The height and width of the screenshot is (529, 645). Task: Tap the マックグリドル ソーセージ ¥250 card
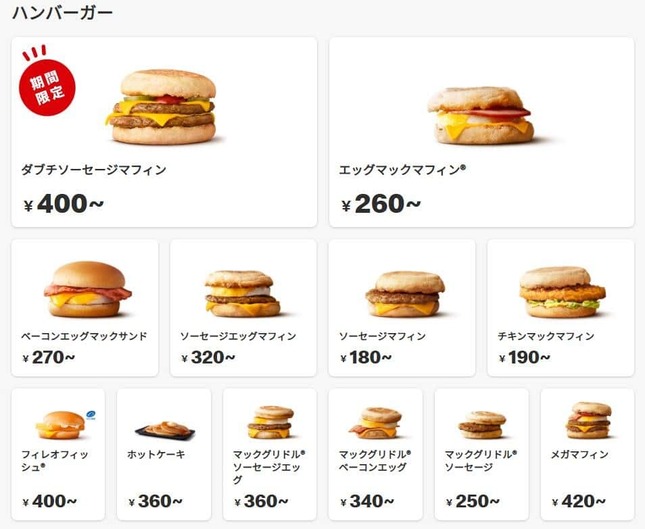481,454
